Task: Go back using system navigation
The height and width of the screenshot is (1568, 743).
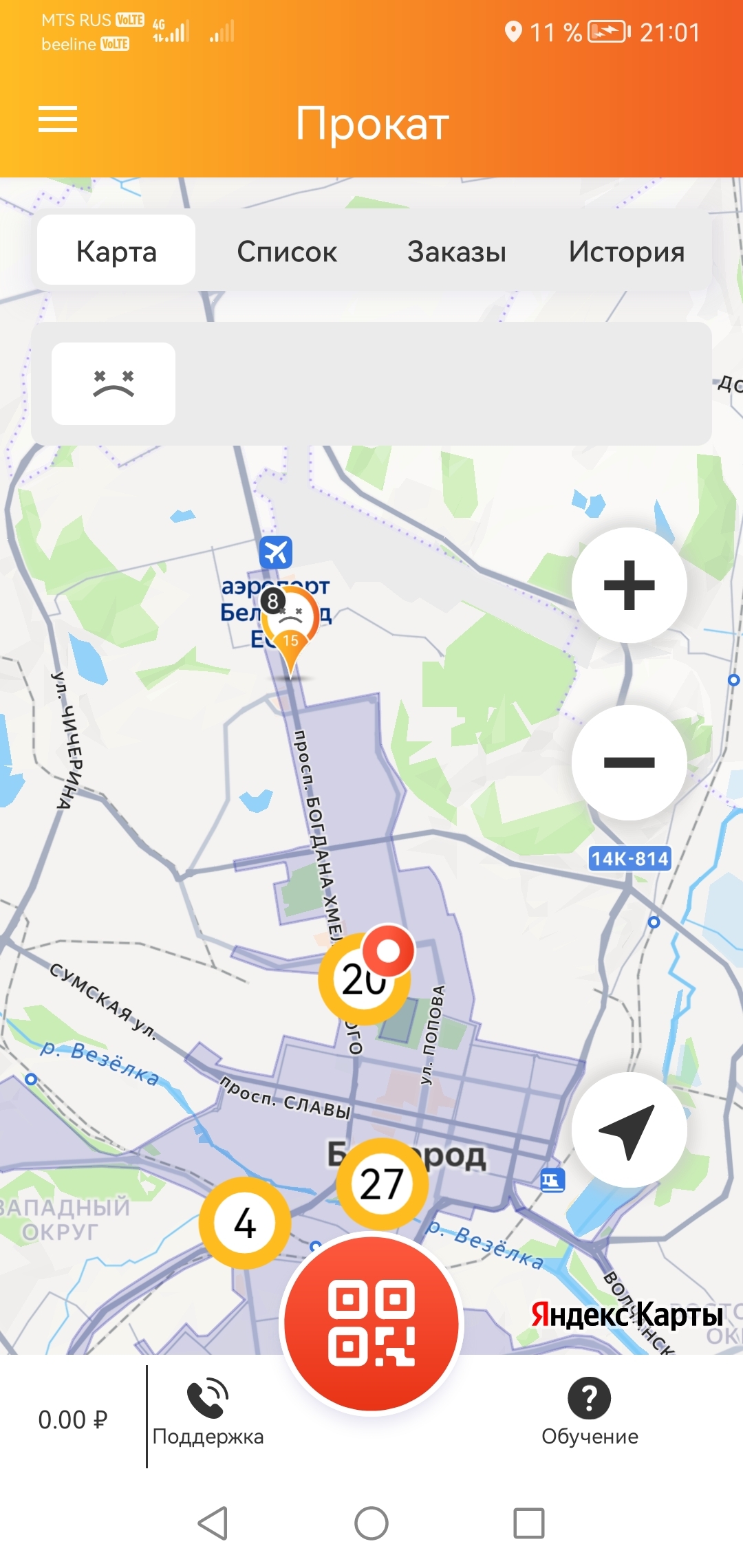Action: 213,1523
